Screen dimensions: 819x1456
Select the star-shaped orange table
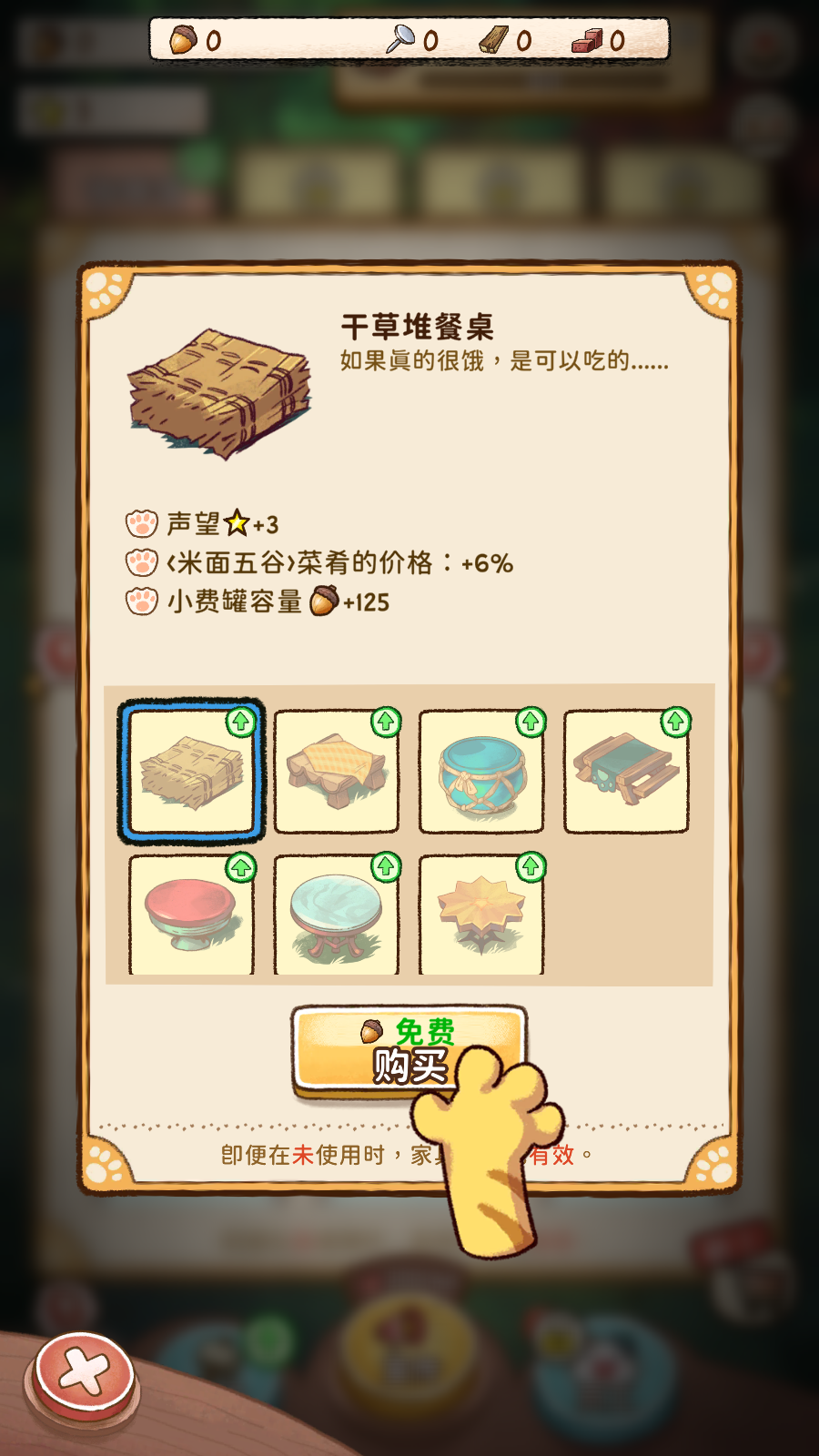pos(481,915)
